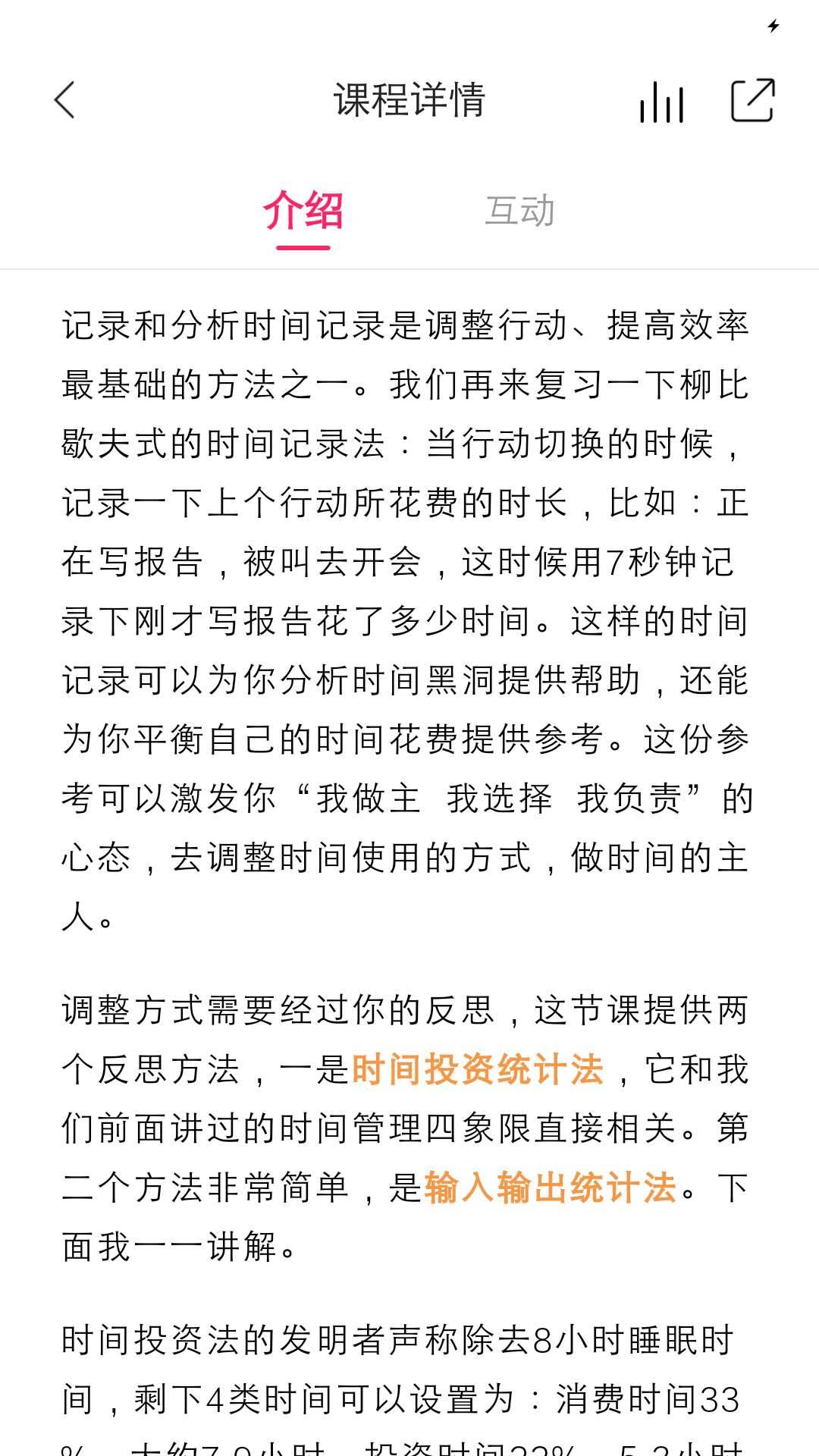Tap the paragraph starting with 记录和分析时间记录

(409, 326)
